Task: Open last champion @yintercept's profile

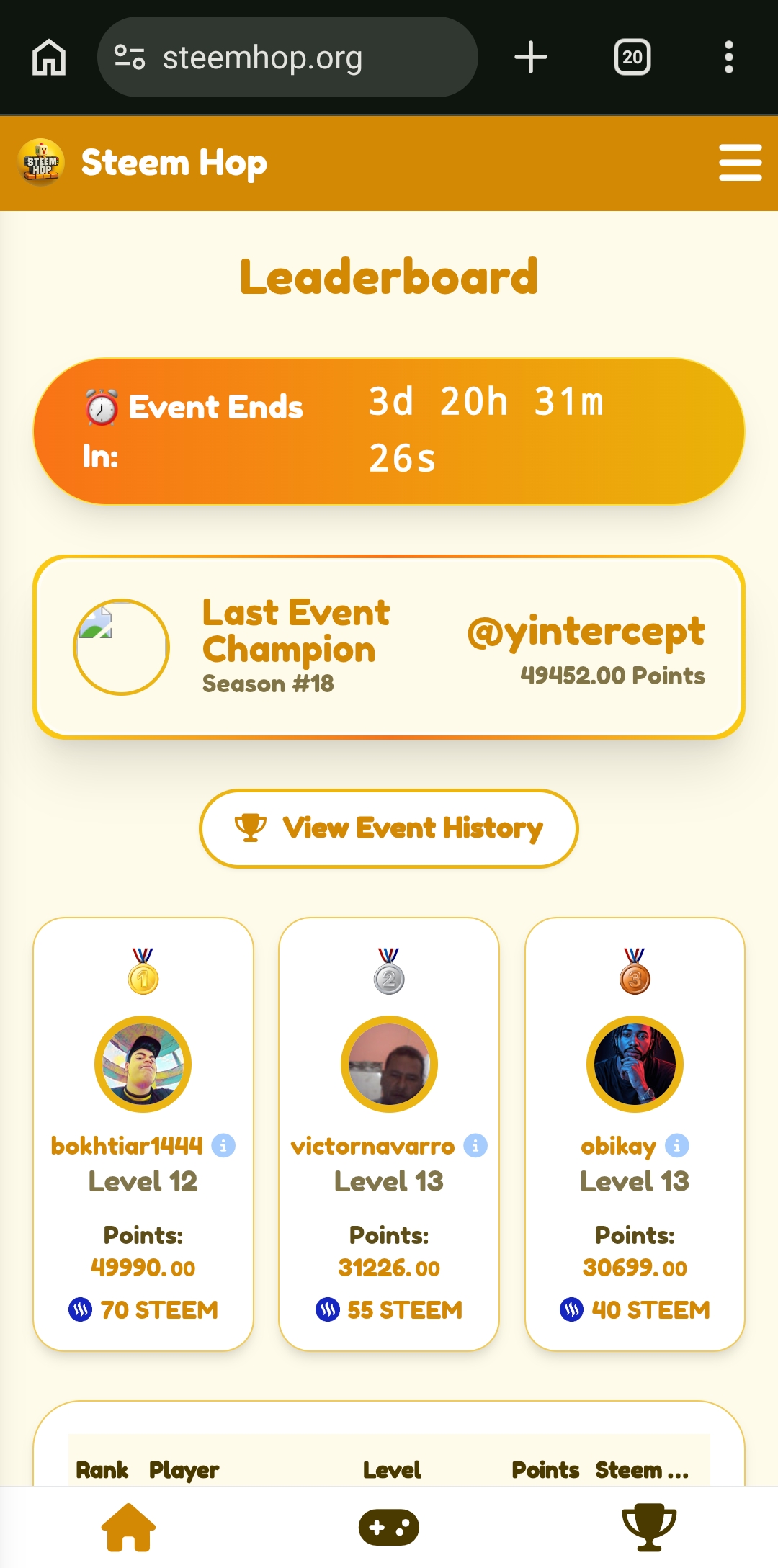Action: pyautogui.click(x=586, y=632)
